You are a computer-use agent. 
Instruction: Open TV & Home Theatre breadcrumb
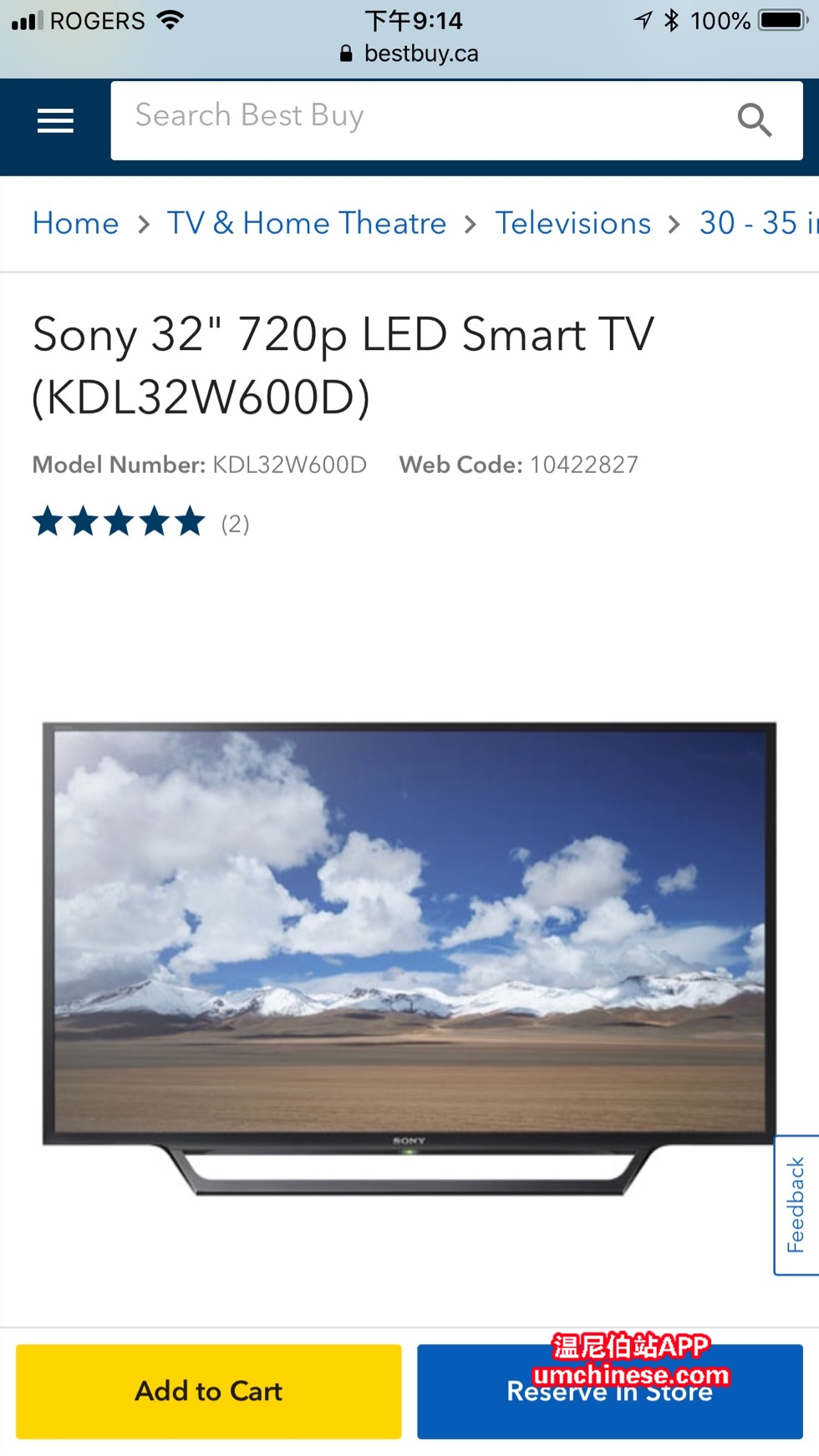[306, 223]
